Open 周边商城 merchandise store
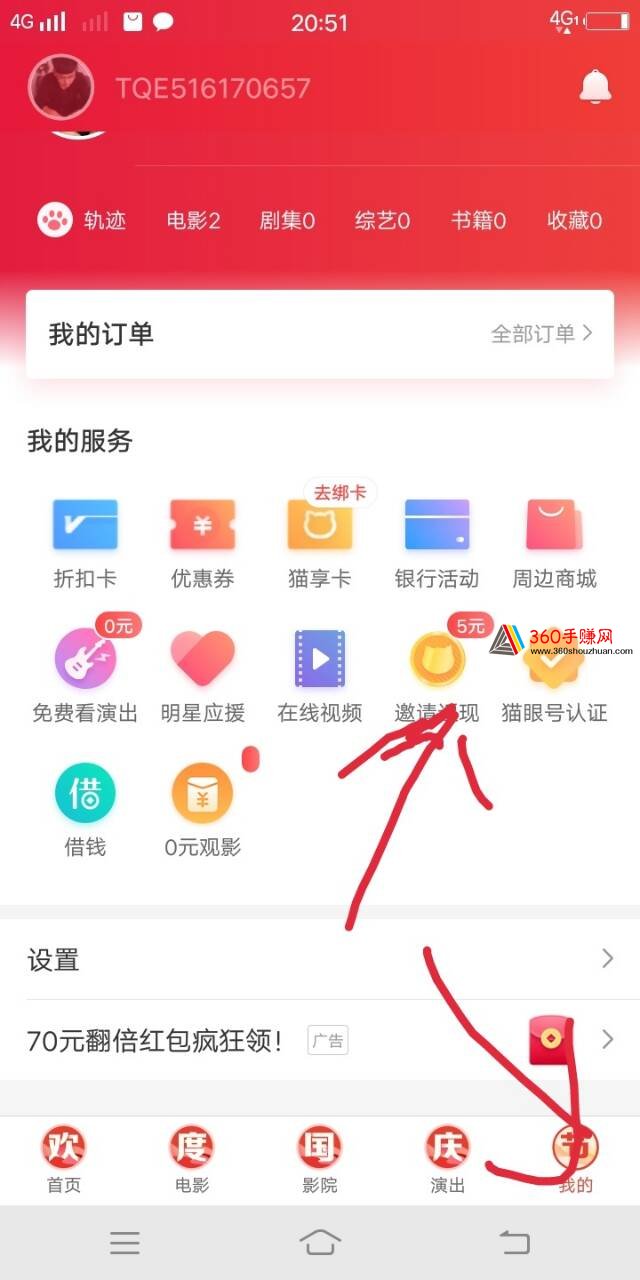The image size is (640, 1280). [554, 540]
